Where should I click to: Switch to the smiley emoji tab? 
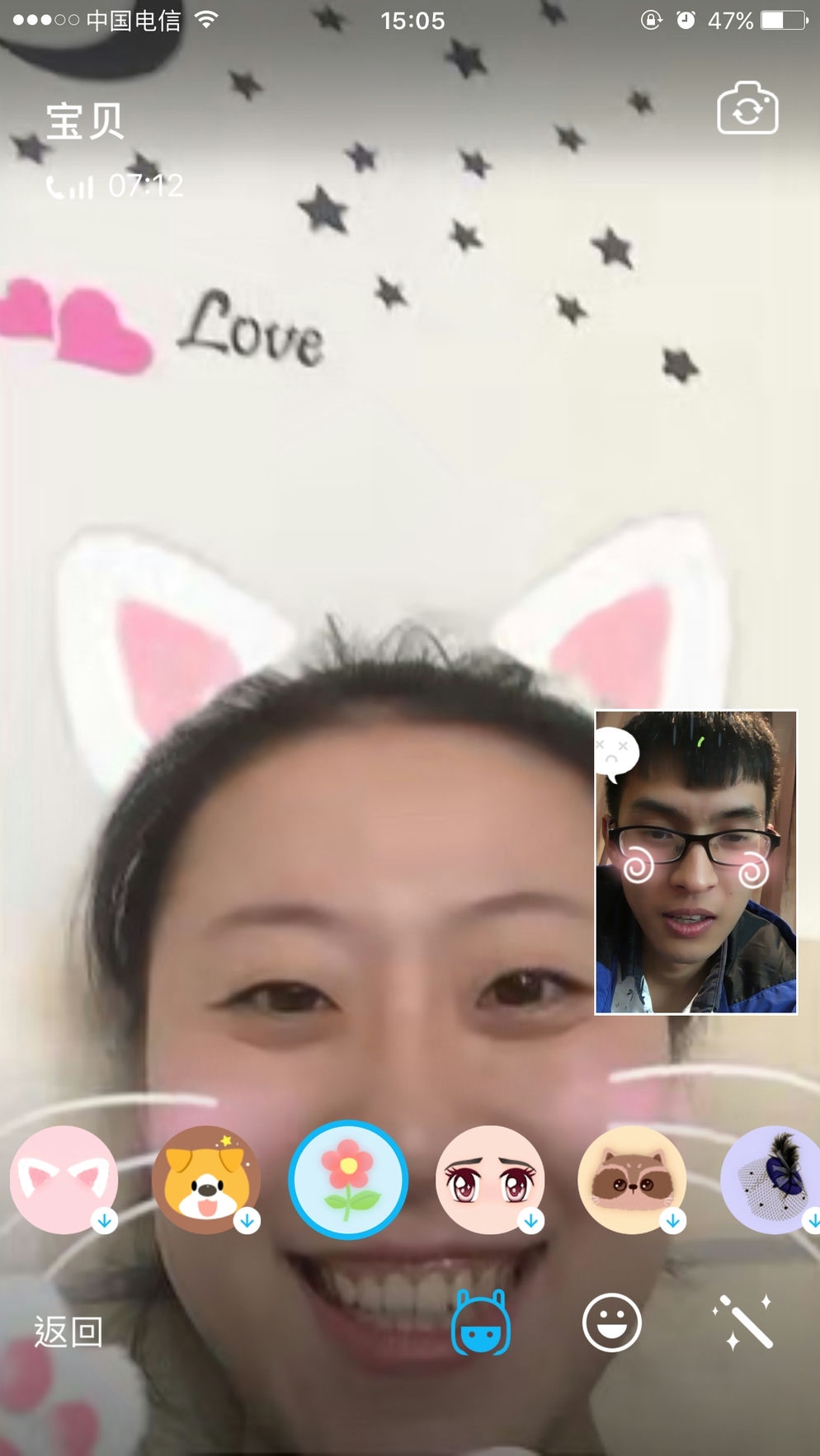coord(611,1322)
